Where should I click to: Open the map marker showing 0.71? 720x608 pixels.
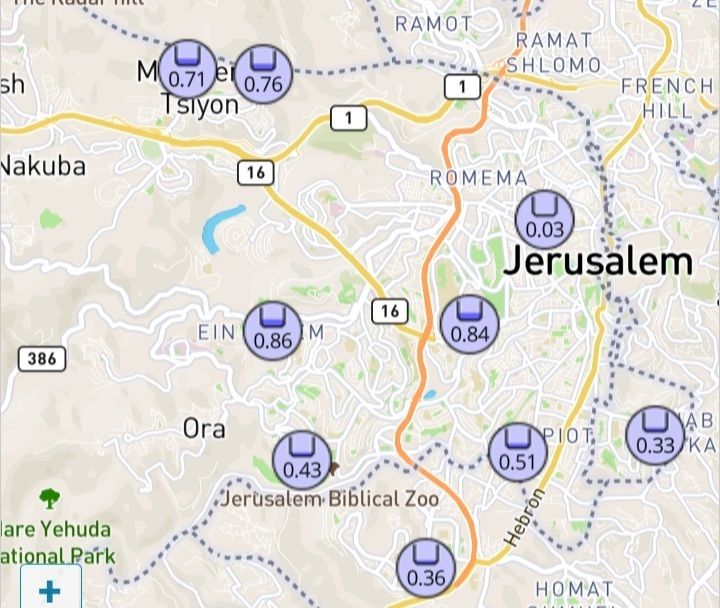click(187, 69)
